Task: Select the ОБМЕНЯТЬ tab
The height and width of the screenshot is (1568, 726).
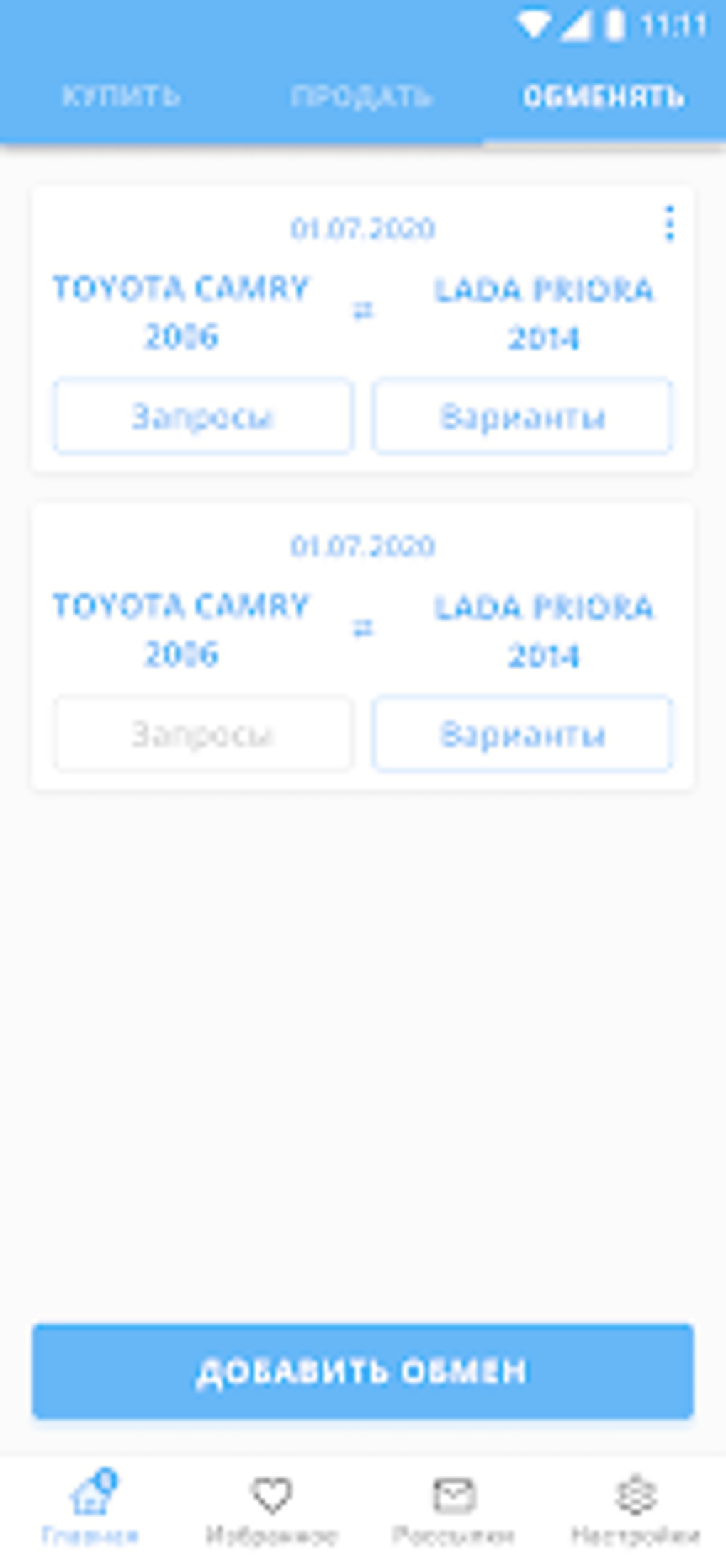Action: point(604,96)
